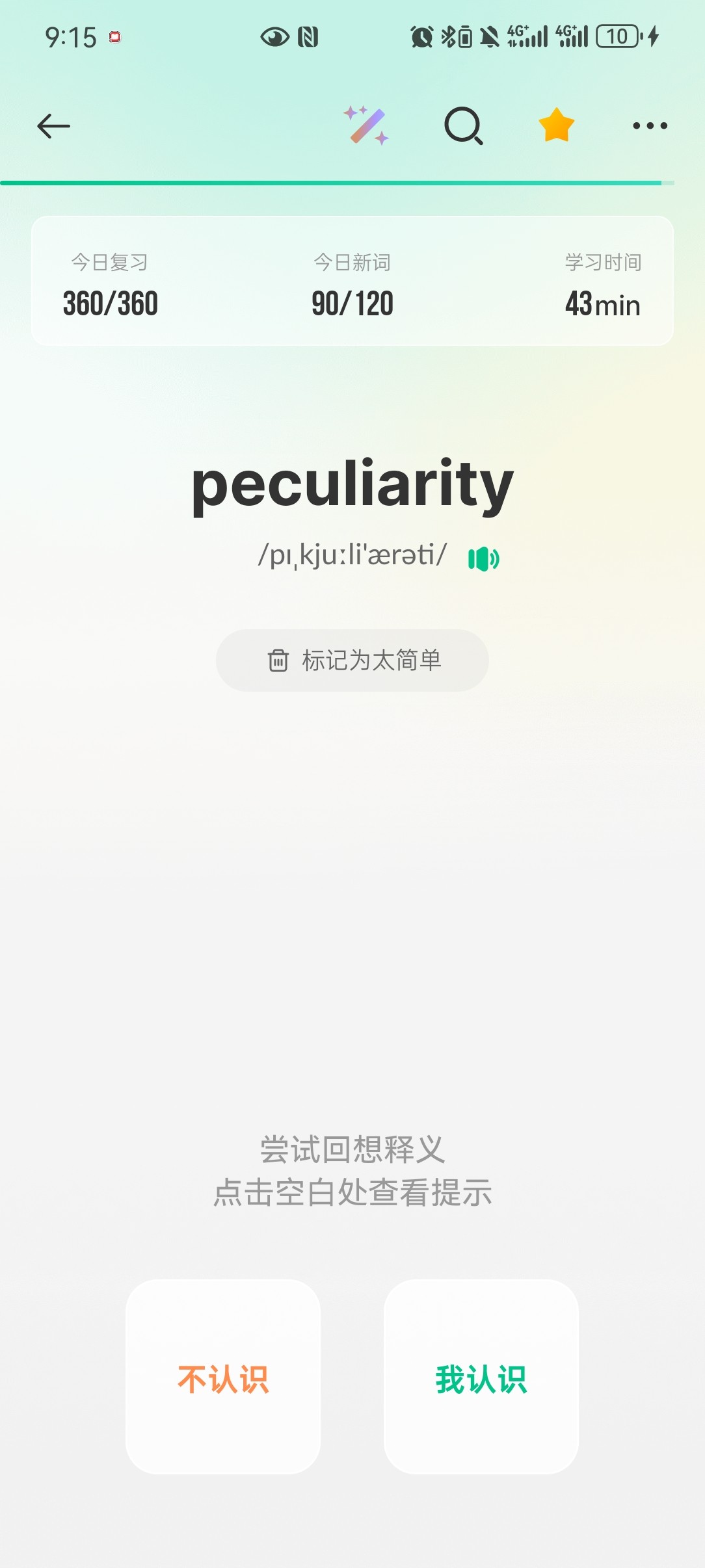Open the three-dot overflow menu
Viewport: 705px width, 1568px height.
click(650, 125)
